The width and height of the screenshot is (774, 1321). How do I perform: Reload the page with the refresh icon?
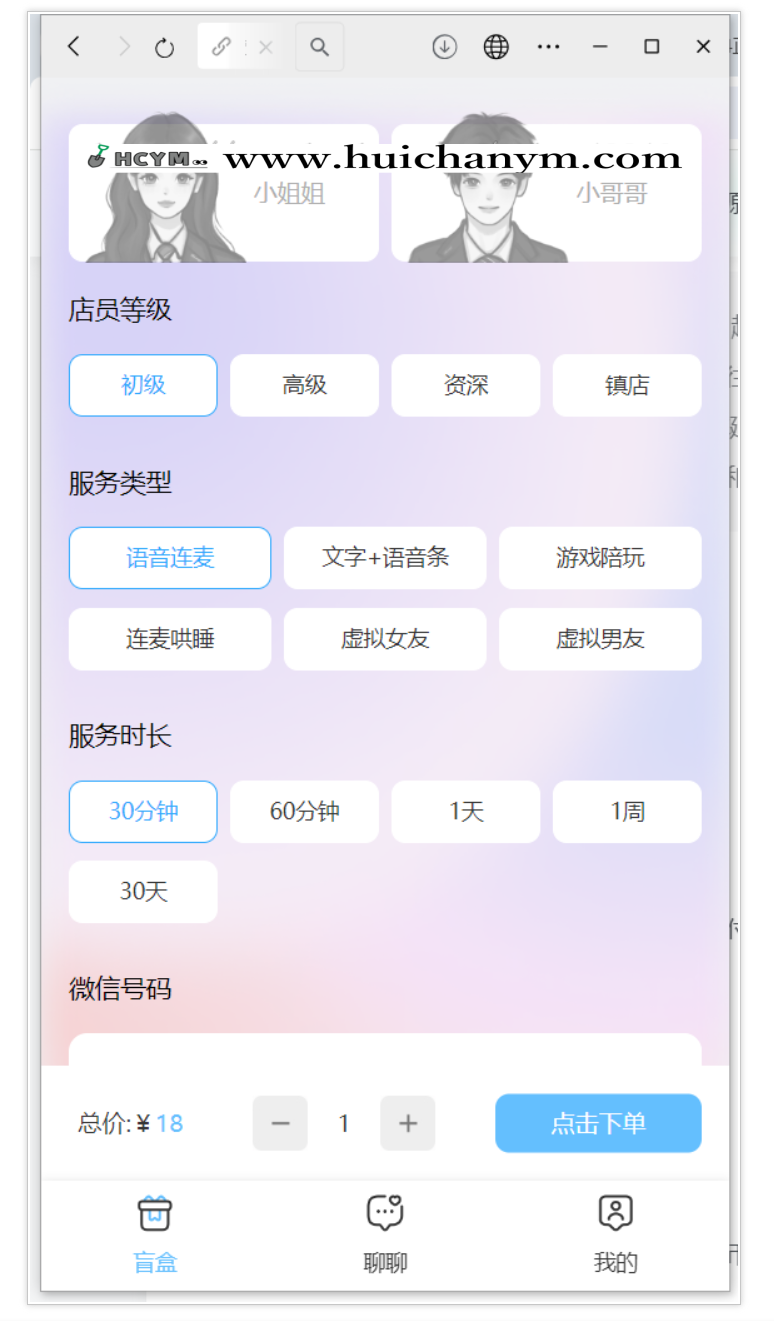pos(164,46)
